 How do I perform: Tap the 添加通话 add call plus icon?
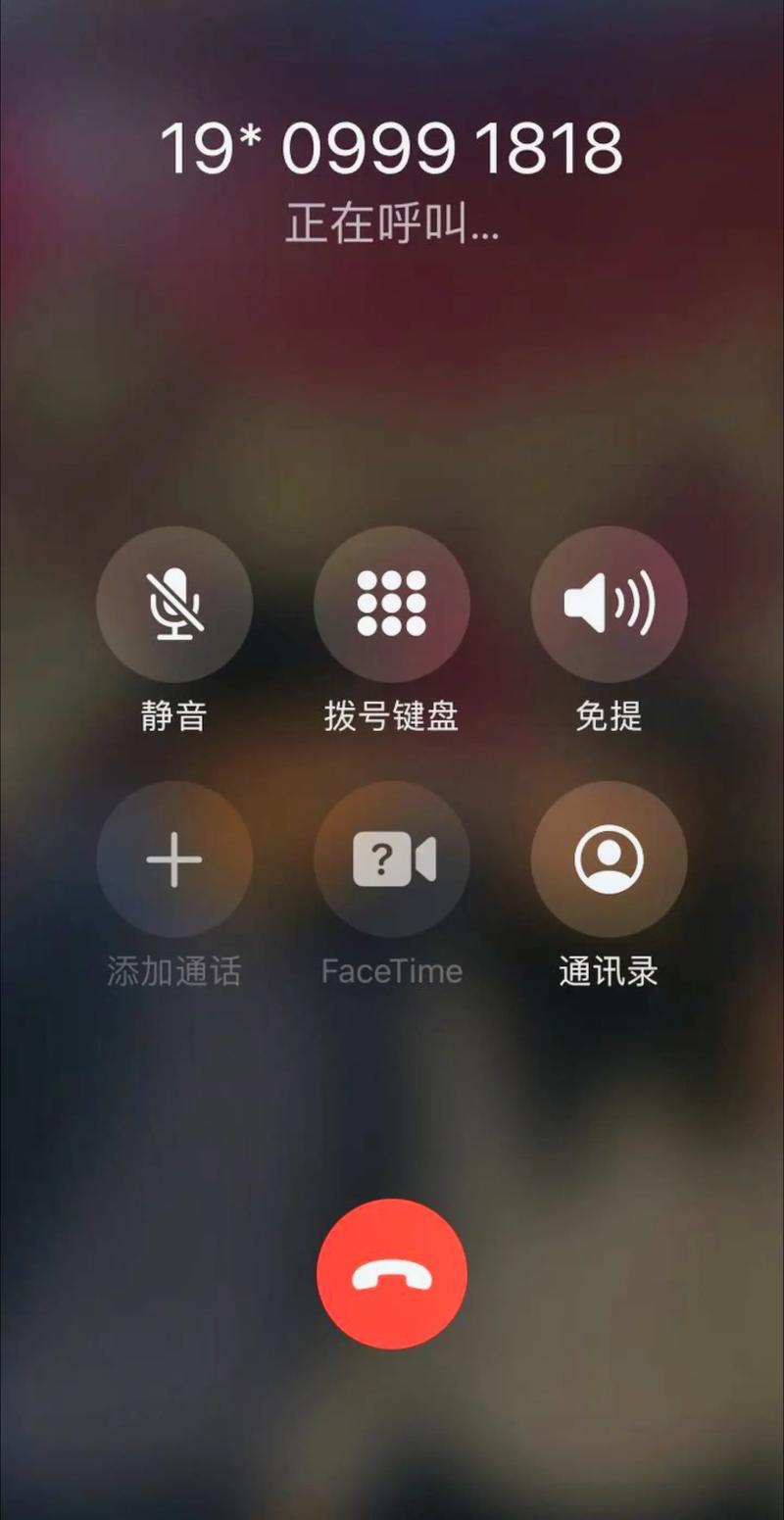tap(174, 858)
